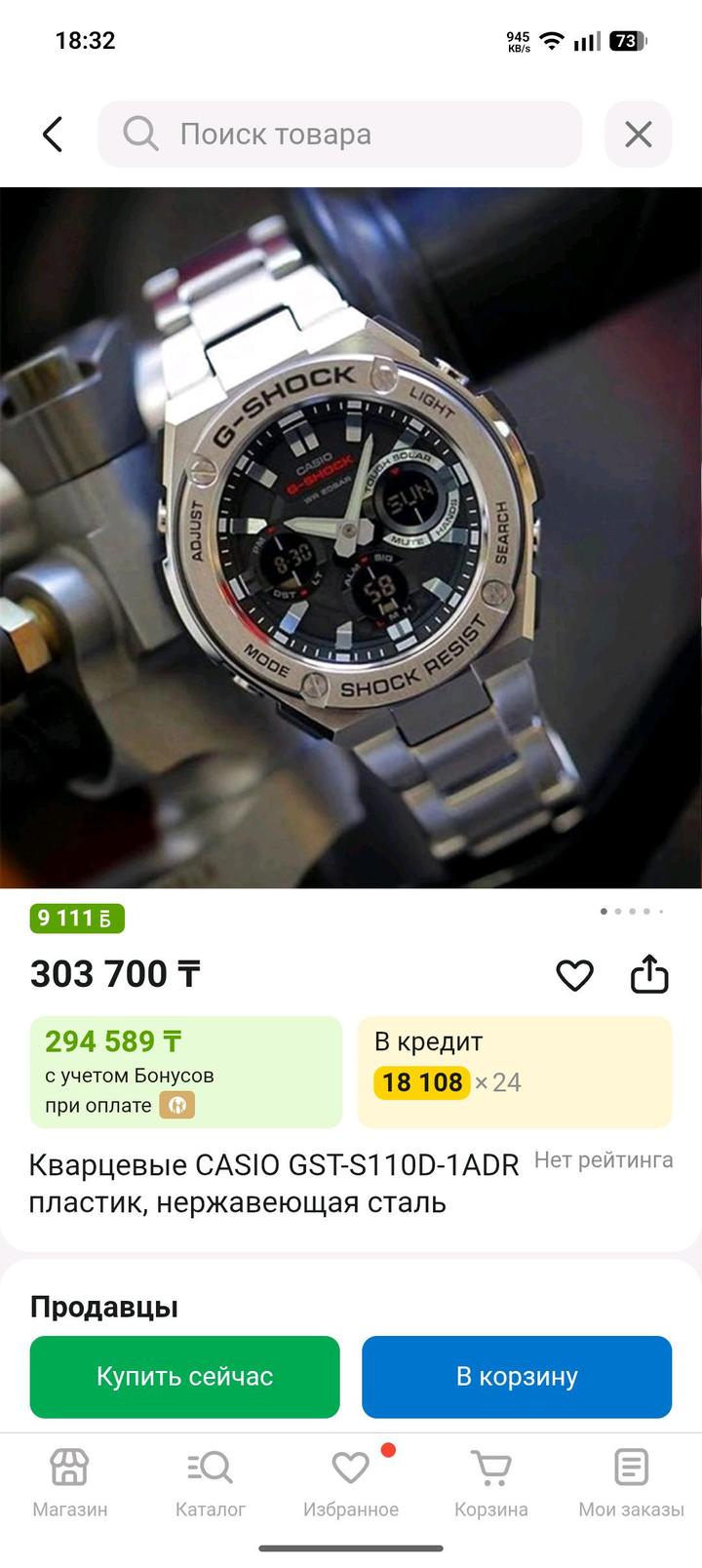
Task: Open the CASIO G-Shock product photo
Action: coord(351,536)
